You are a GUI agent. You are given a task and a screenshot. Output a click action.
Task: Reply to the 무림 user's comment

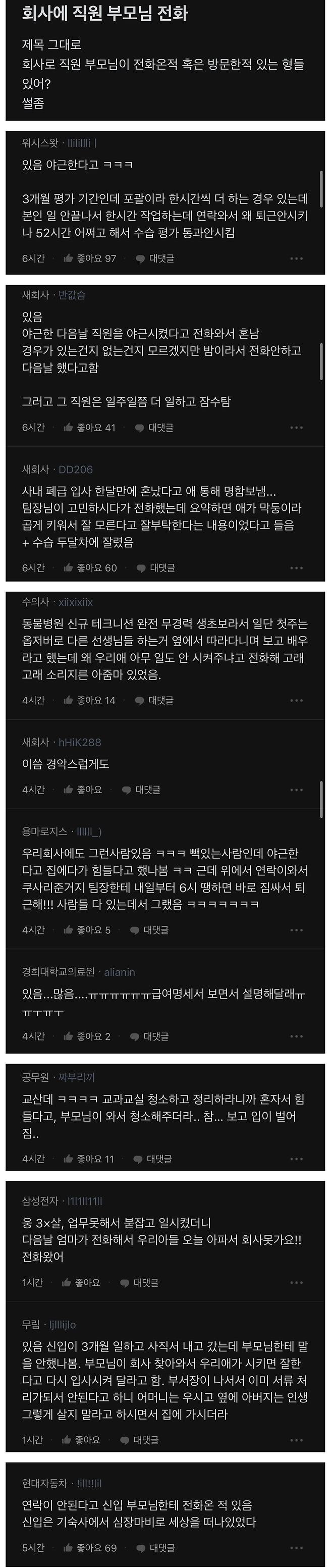[140, 1440]
